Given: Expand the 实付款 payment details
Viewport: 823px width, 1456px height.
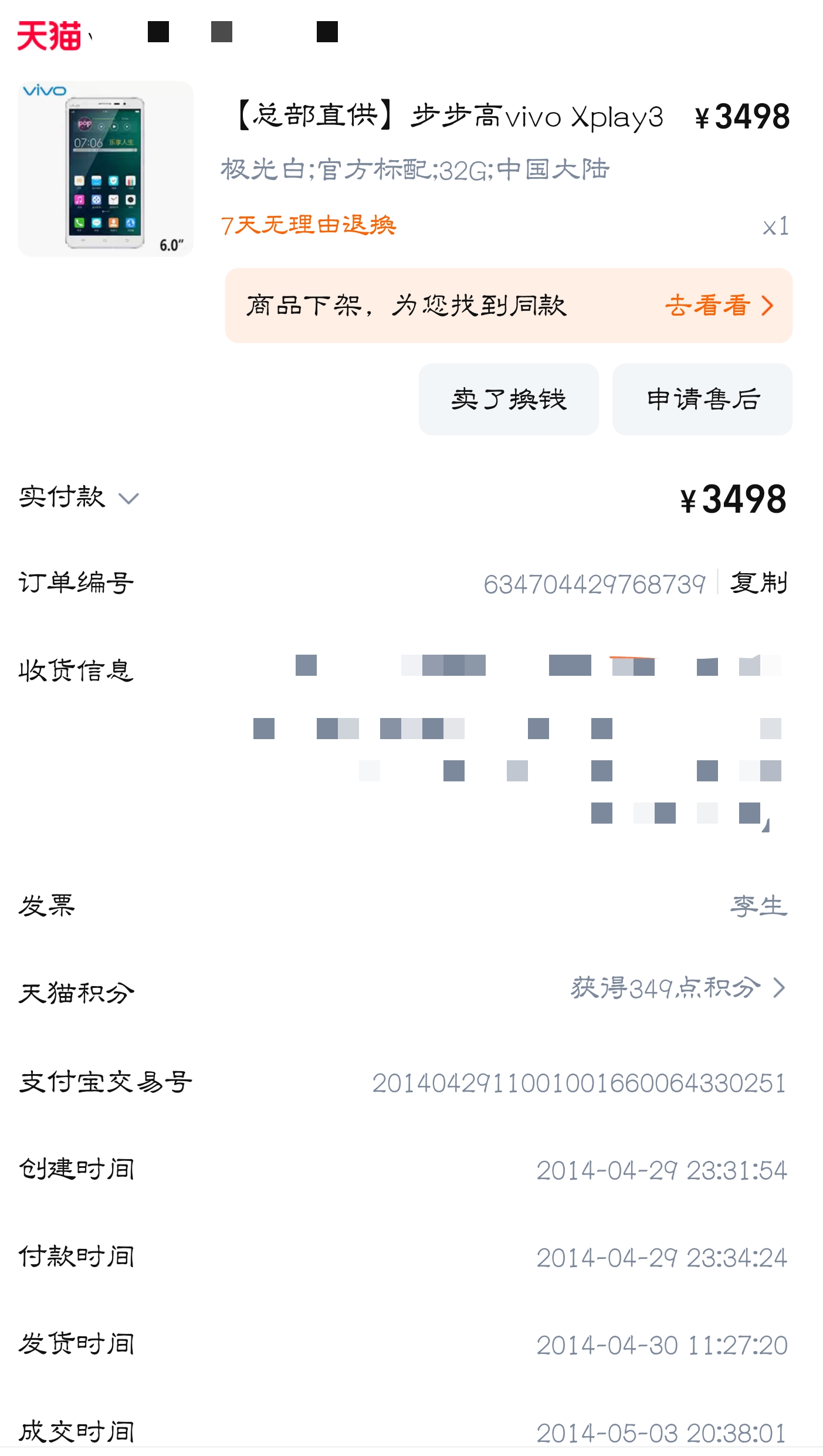Looking at the screenshot, I should [x=79, y=498].
